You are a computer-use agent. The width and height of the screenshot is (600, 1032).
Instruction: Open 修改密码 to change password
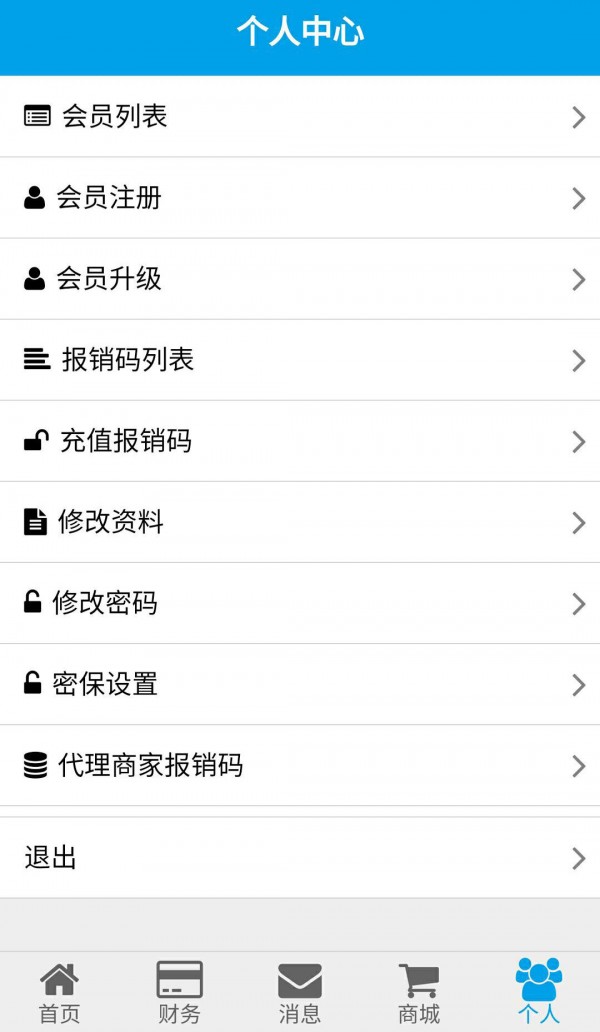coord(300,603)
